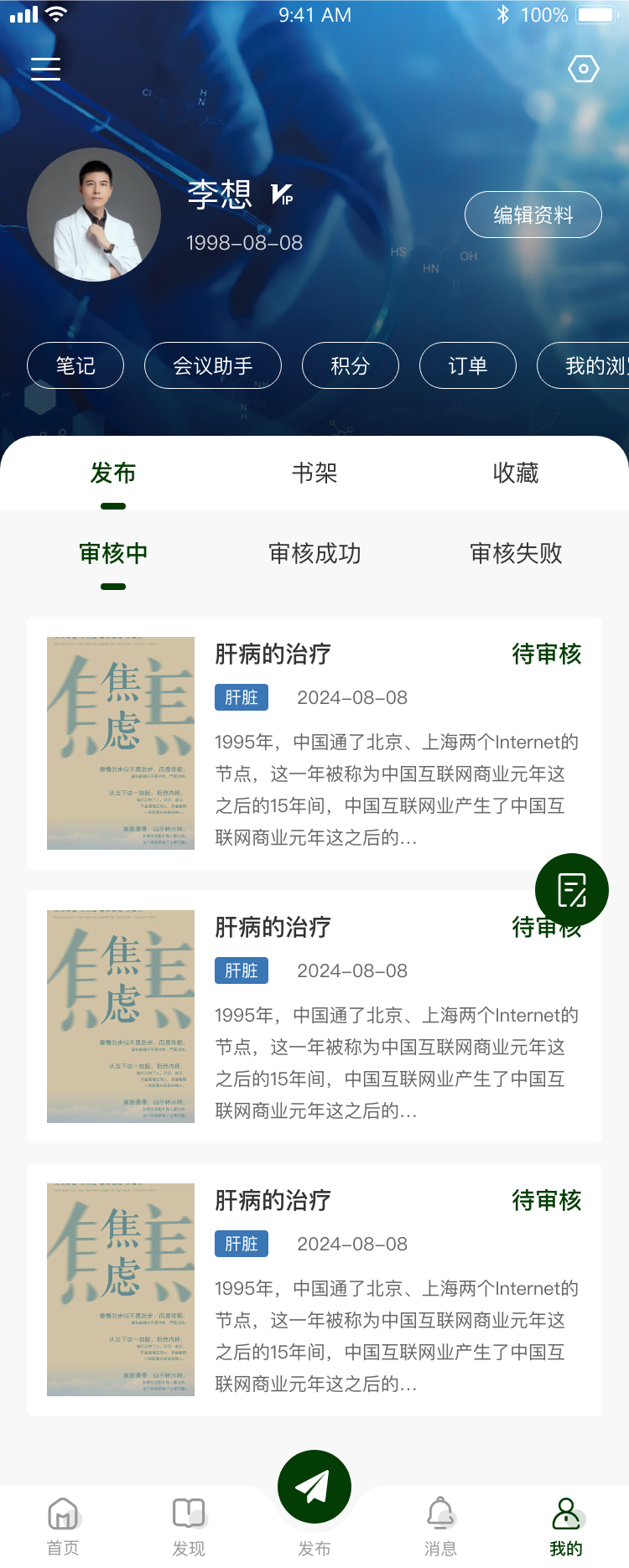629x1568 pixels.
Task: Tap the center paper-plane 发布 button
Action: 314,1488
